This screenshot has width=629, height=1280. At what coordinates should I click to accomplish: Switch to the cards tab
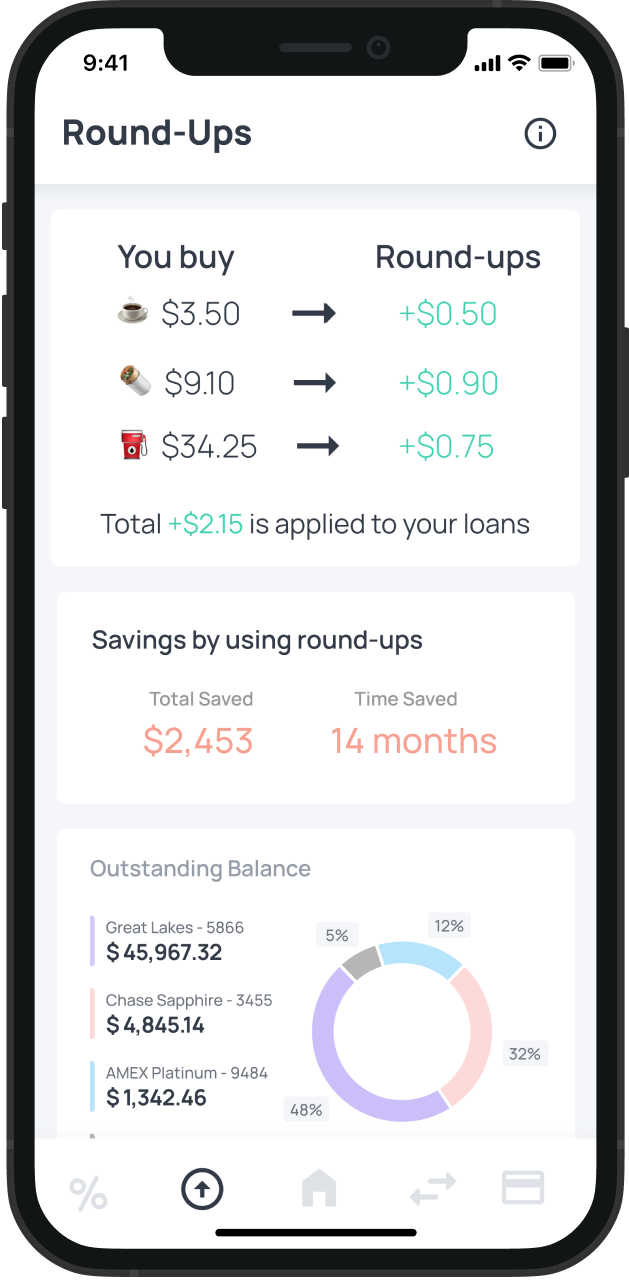522,1188
